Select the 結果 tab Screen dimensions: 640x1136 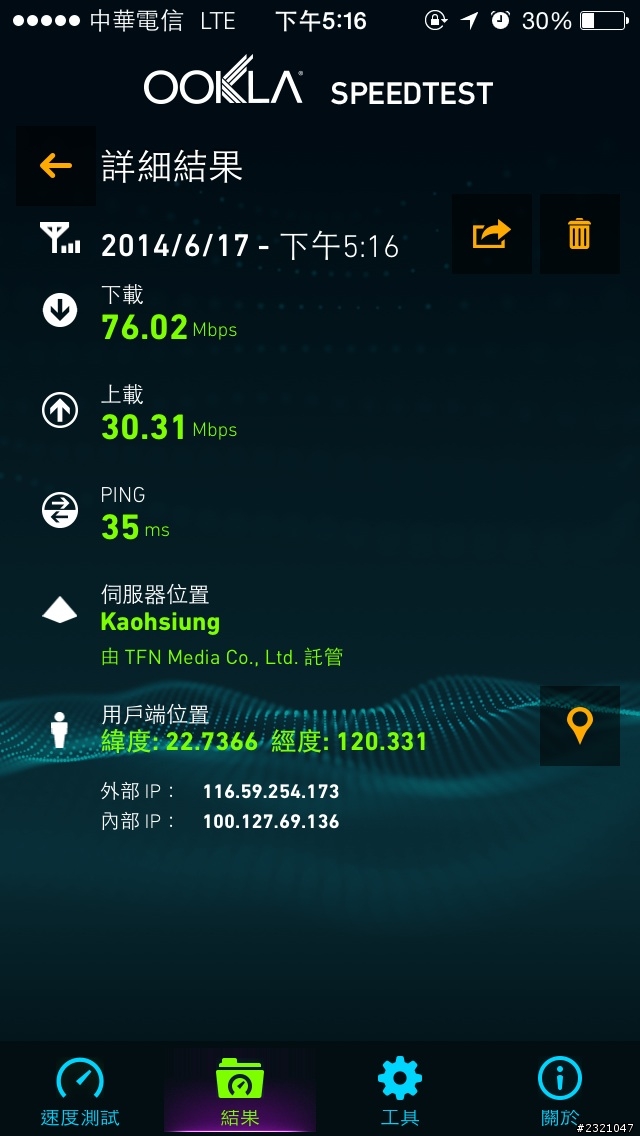[240, 1091]
